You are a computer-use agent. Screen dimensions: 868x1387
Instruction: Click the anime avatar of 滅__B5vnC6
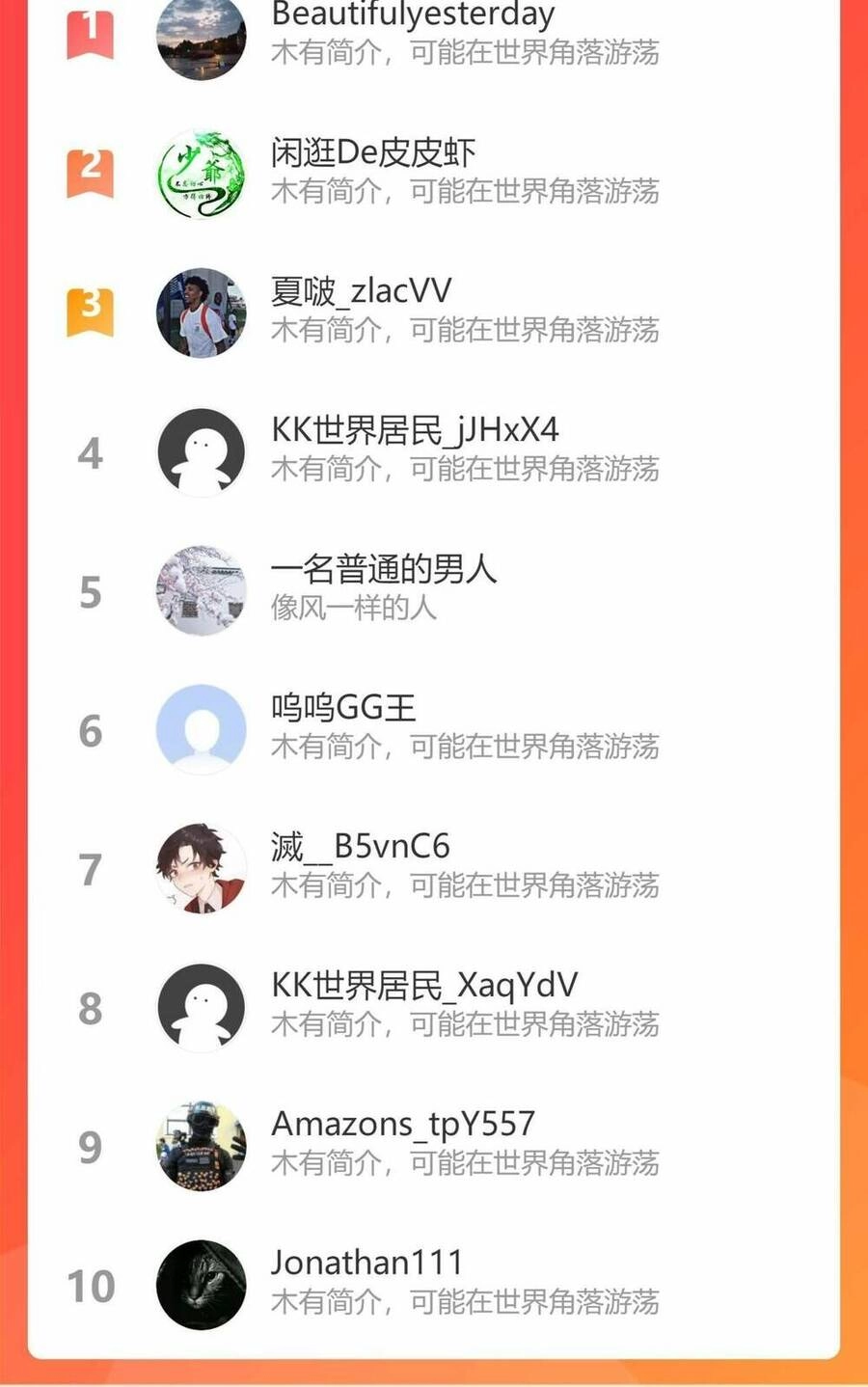coord(201,867)
